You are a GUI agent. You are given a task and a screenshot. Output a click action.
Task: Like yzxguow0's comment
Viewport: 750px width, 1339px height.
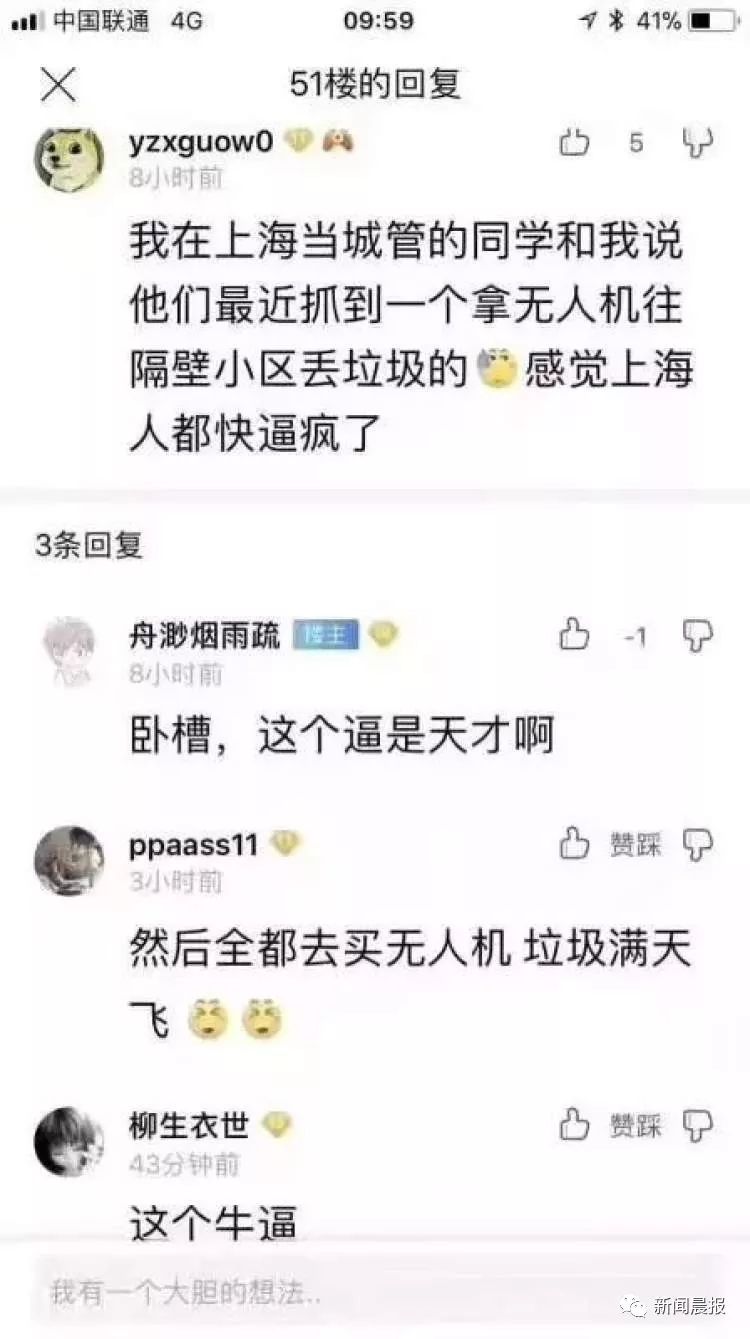[574, 143]
